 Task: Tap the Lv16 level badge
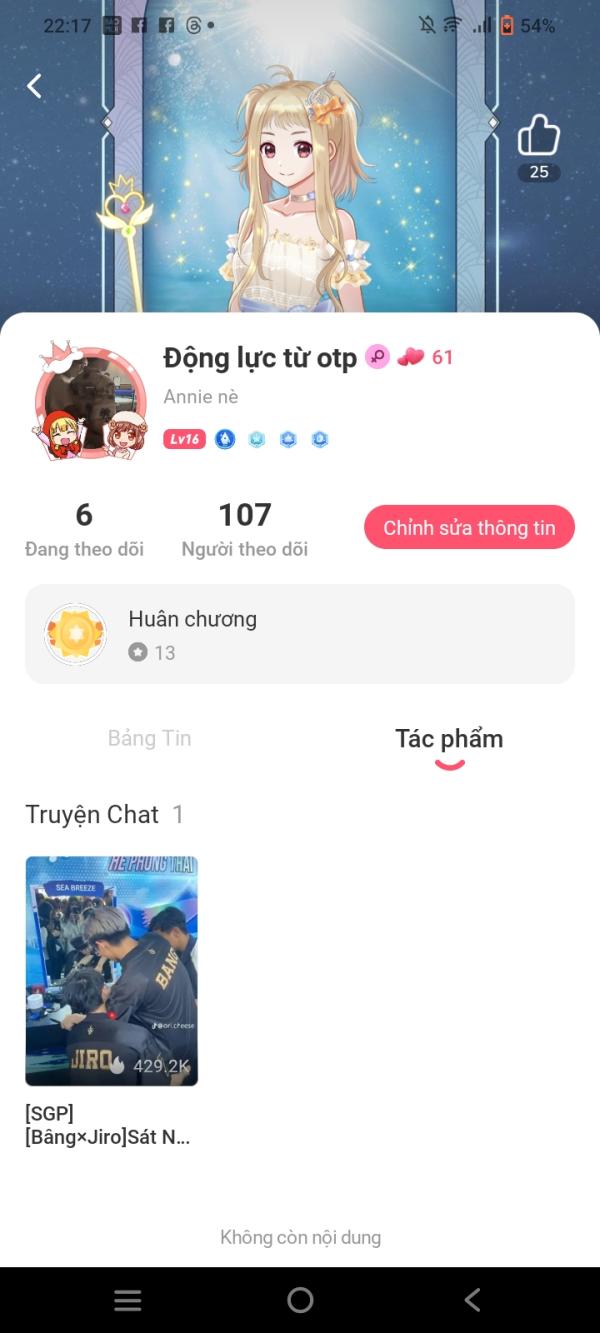tap(185, 439)
